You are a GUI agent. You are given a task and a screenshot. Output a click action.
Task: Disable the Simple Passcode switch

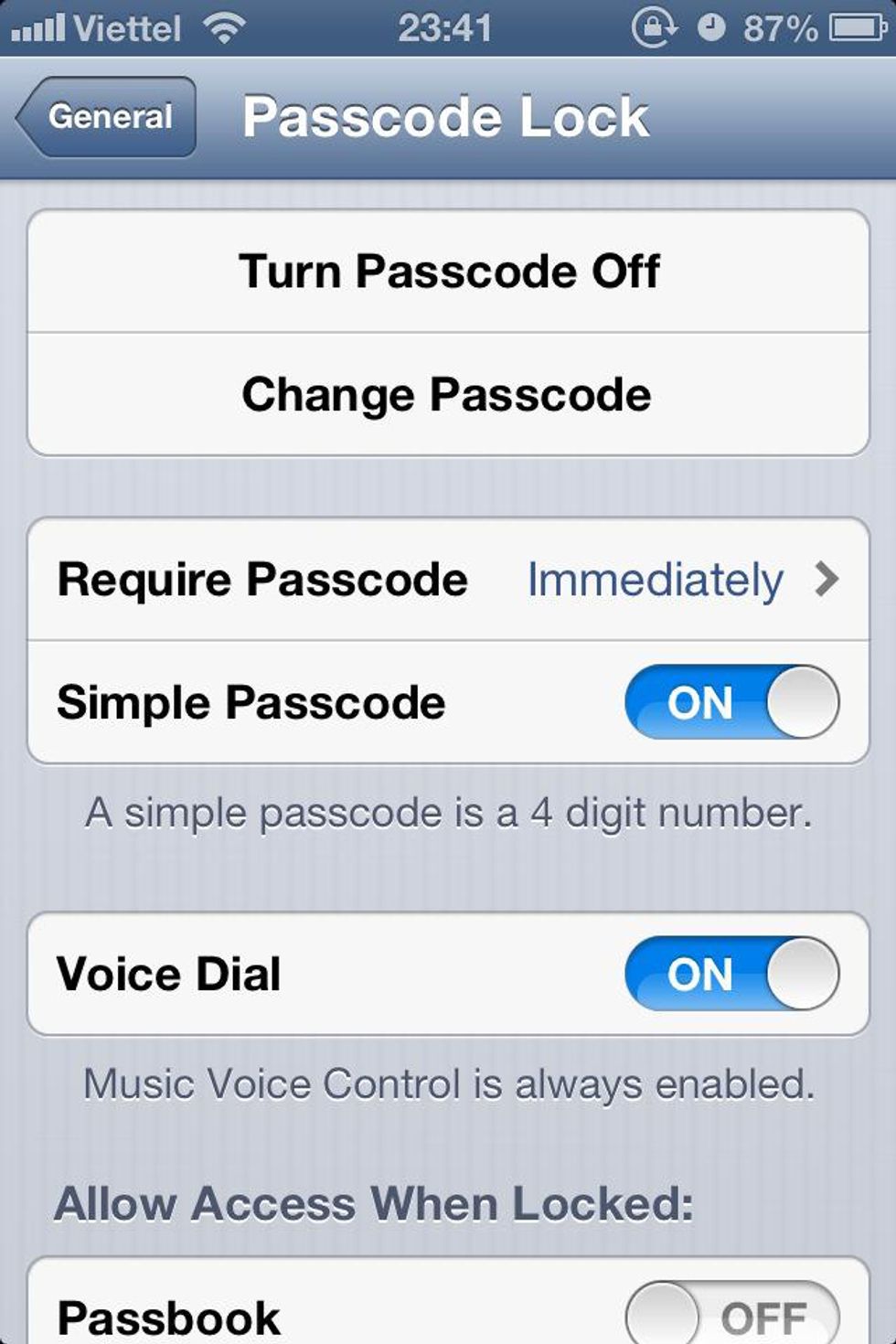(x=731, y=702)
